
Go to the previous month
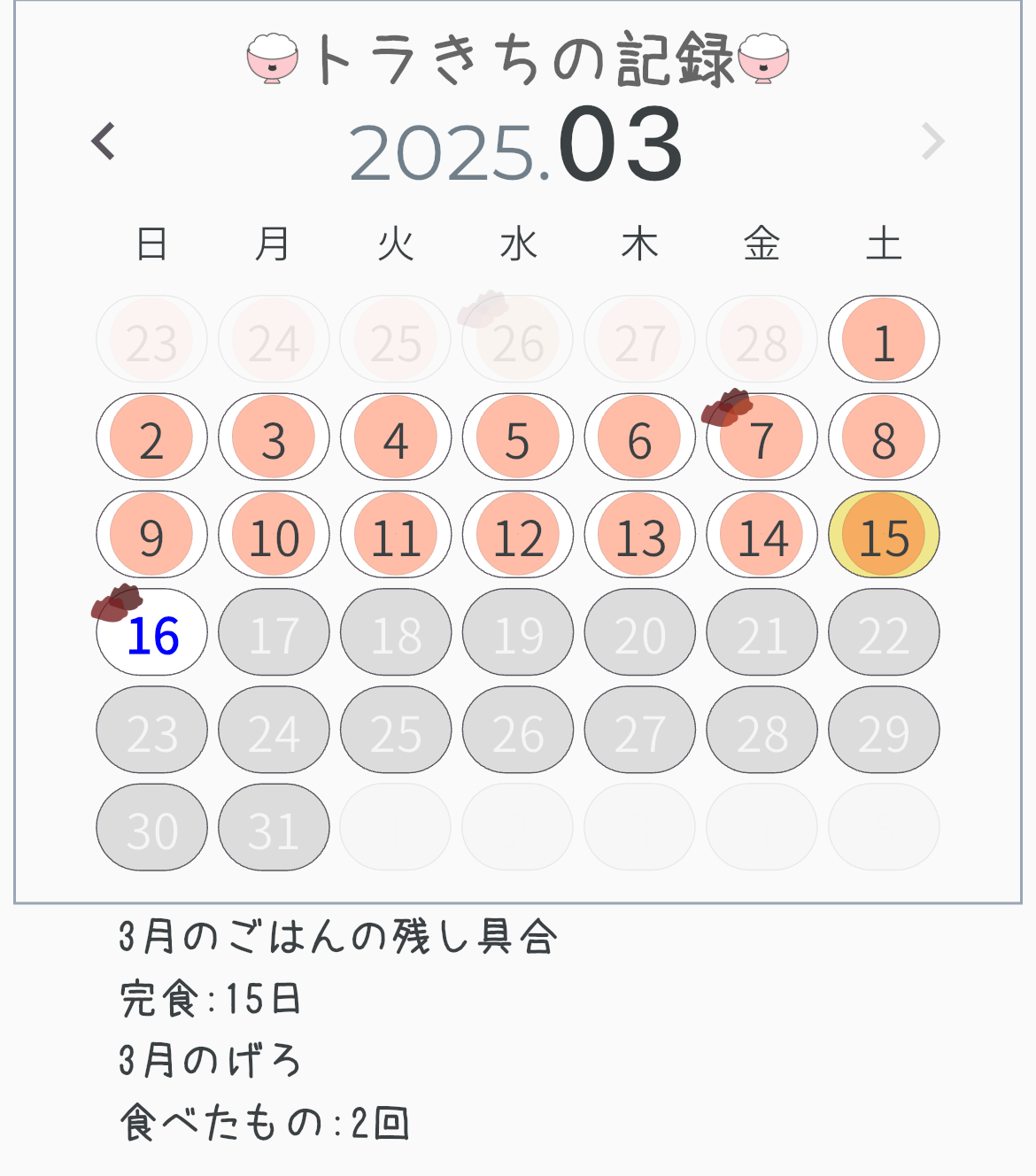(104, 142)
